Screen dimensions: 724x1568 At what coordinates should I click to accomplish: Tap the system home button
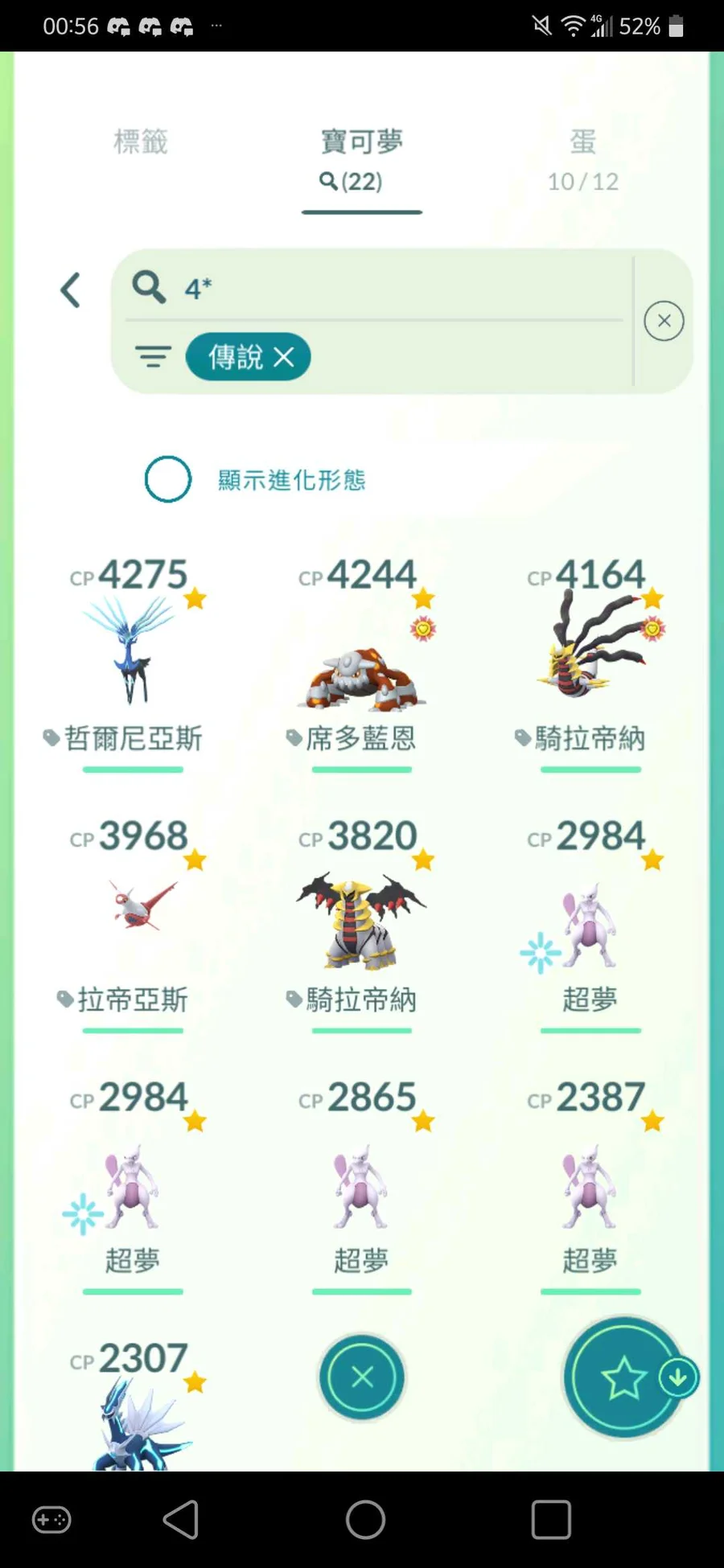point(365,1520)
